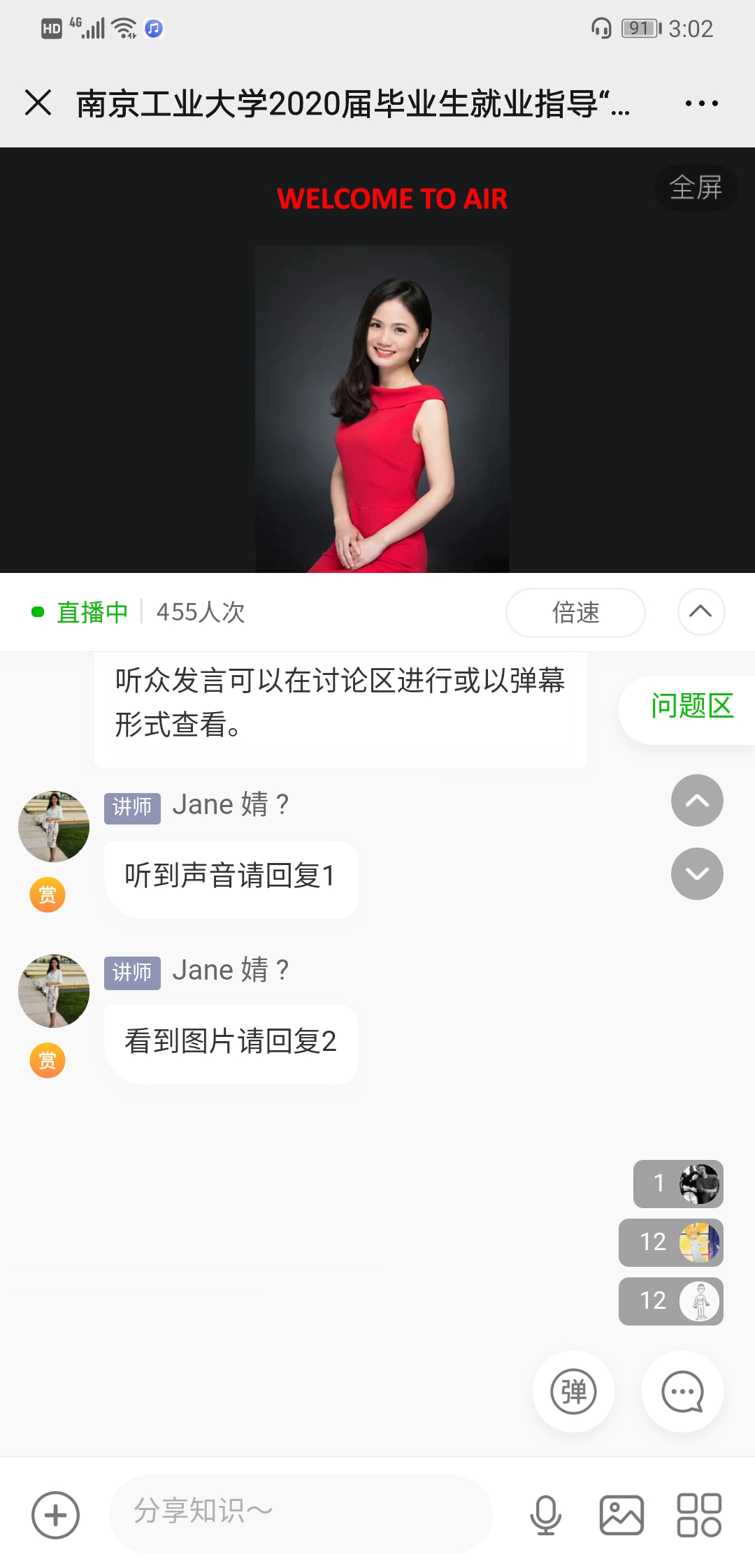This screenshot has height=1568, width=755.
Task: Jump down with gray down-arrow button
Action: (x=697, y=873)
